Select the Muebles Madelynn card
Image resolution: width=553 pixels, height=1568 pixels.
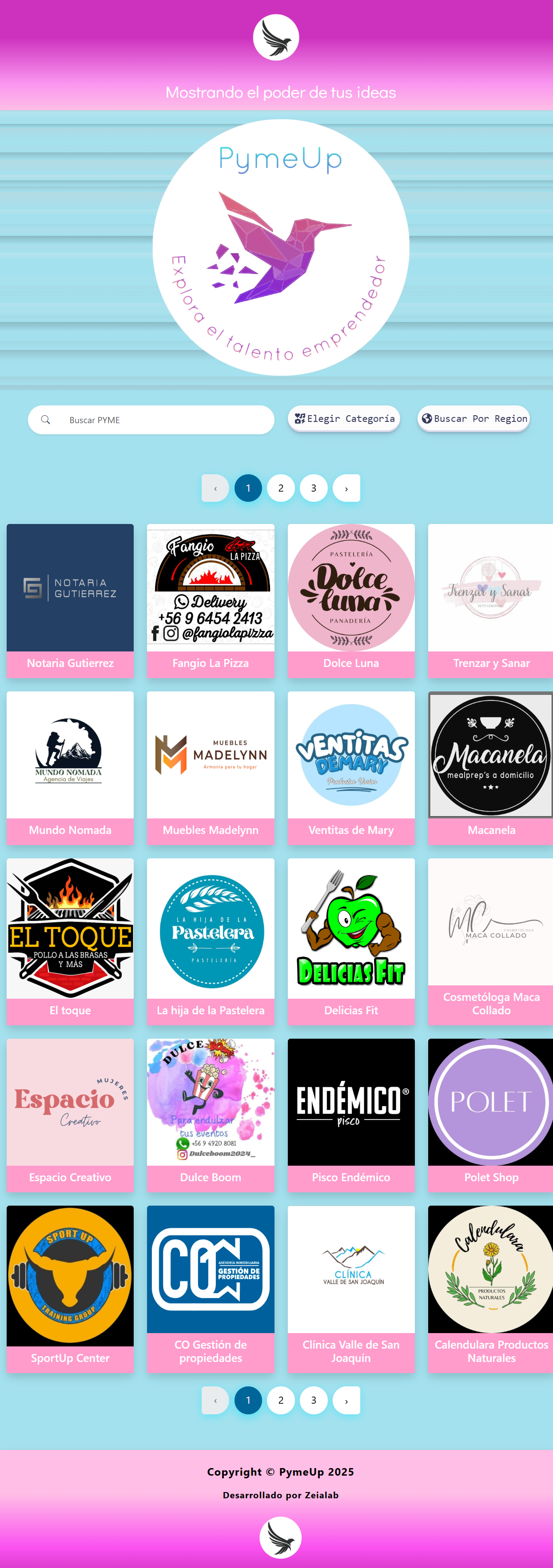[x=211, y=767]
